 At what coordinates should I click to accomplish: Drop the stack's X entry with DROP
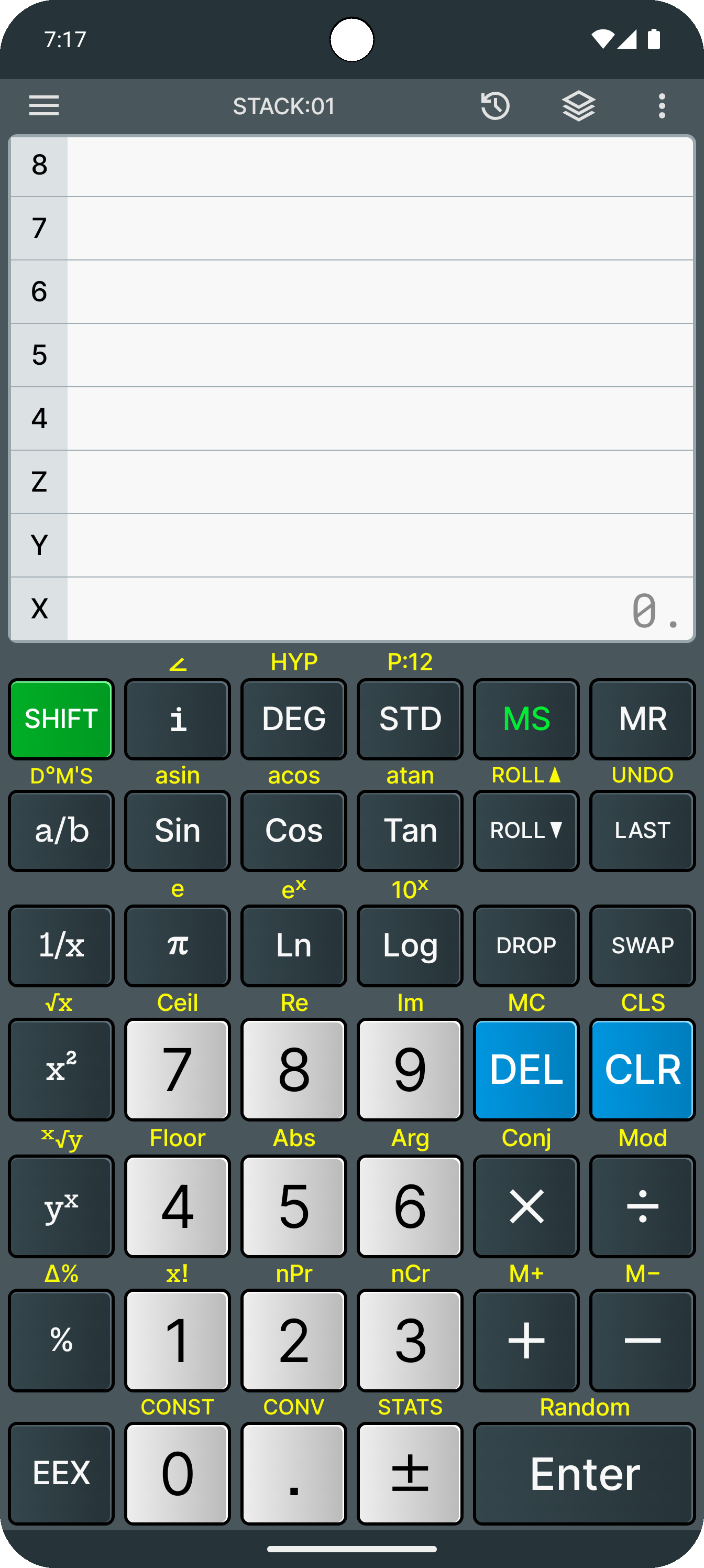pos(526,945)
